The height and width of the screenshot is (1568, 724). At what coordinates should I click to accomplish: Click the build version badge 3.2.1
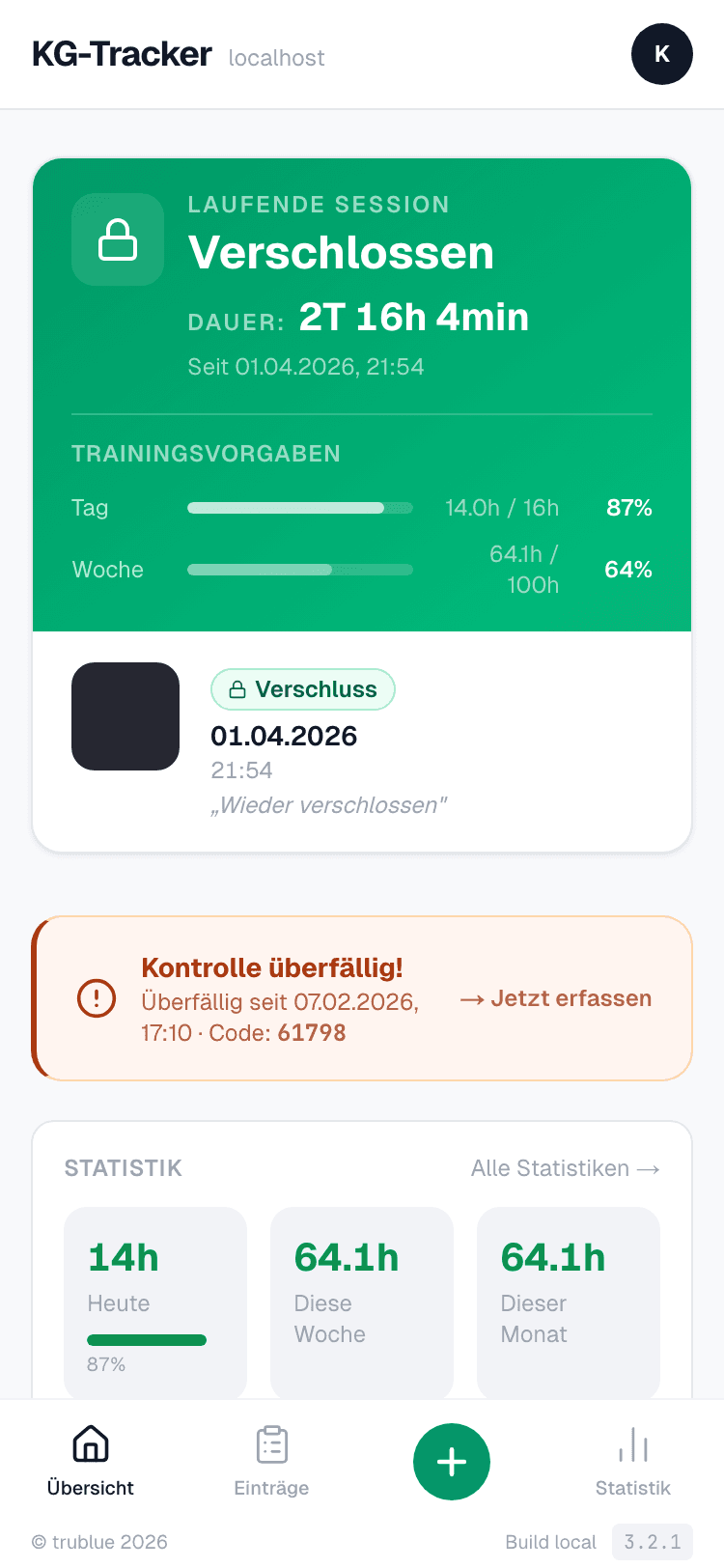[649, 1542]
